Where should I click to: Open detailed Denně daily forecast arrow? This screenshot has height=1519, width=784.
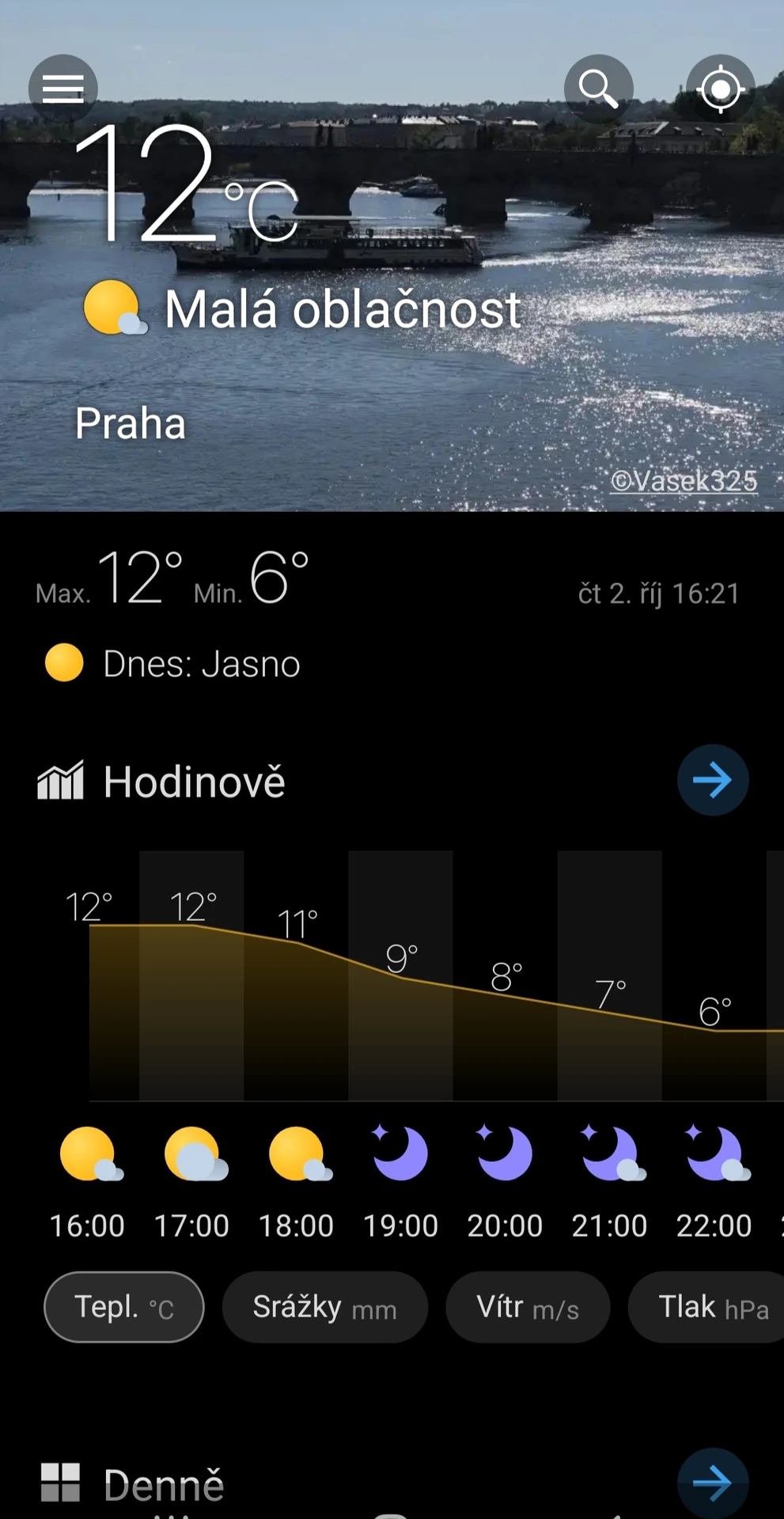point(713,1483)
